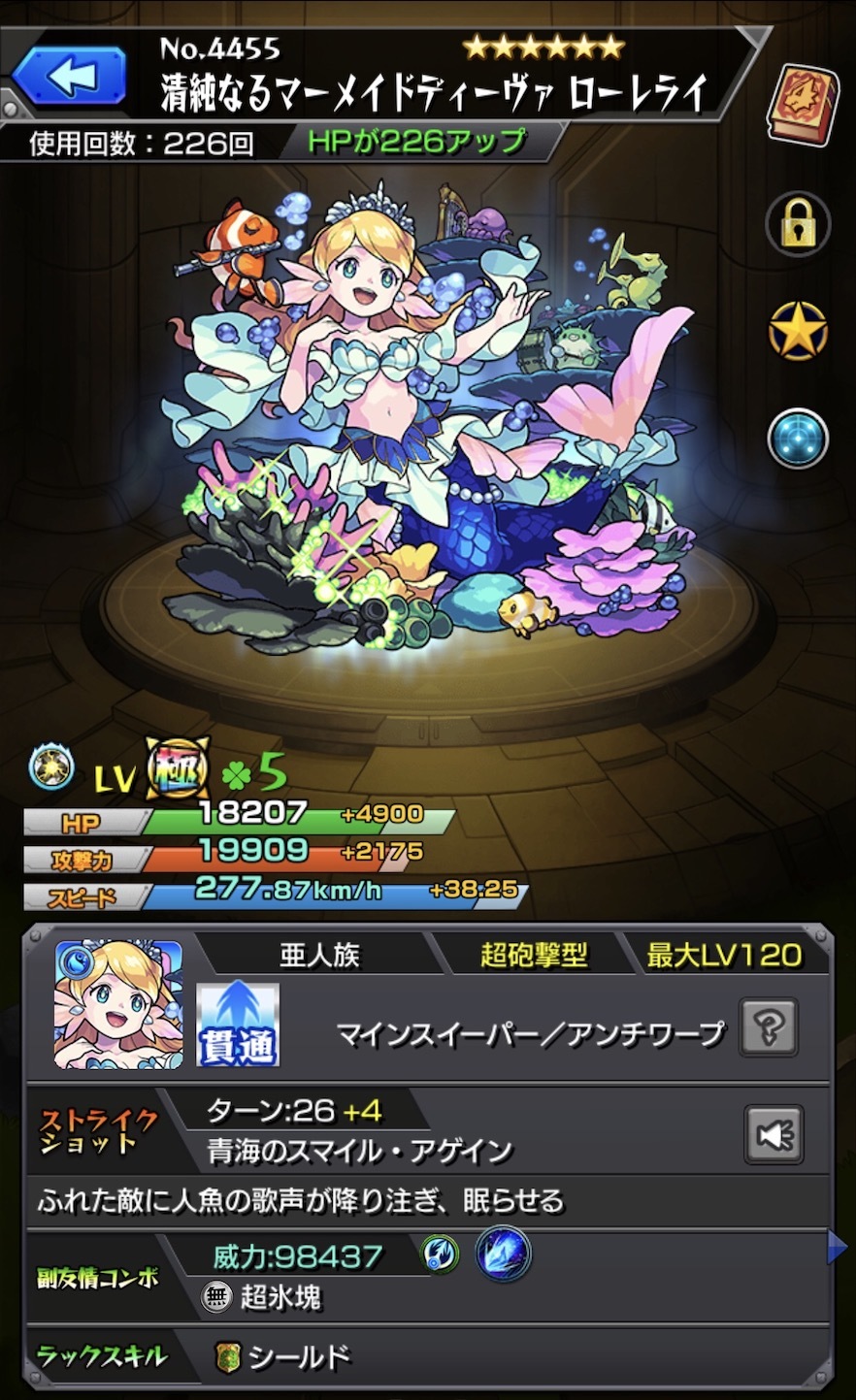Open the ability help question button

tap(769, 1026)
